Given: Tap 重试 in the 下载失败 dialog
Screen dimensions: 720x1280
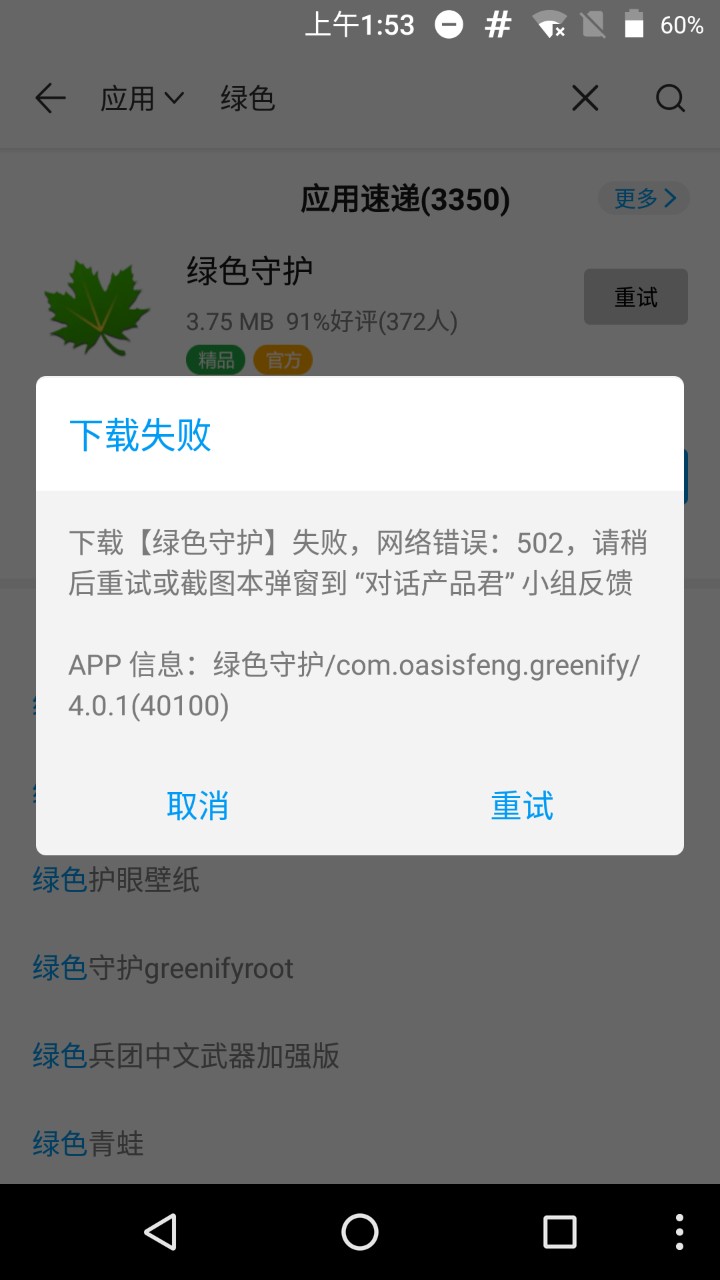Looking at the screenshot, I should tap(522, 805).
